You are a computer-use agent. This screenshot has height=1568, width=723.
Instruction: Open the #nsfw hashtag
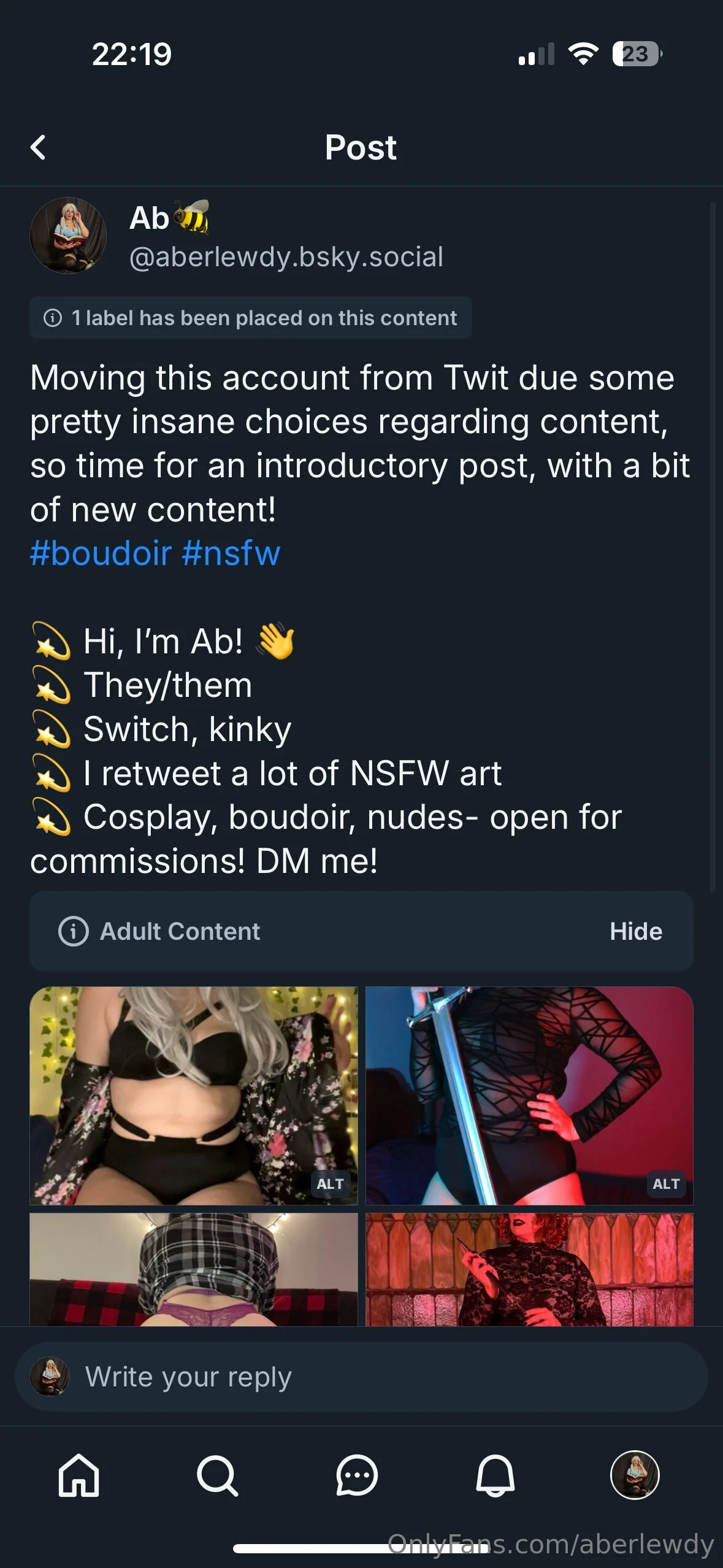click(231, 553)
